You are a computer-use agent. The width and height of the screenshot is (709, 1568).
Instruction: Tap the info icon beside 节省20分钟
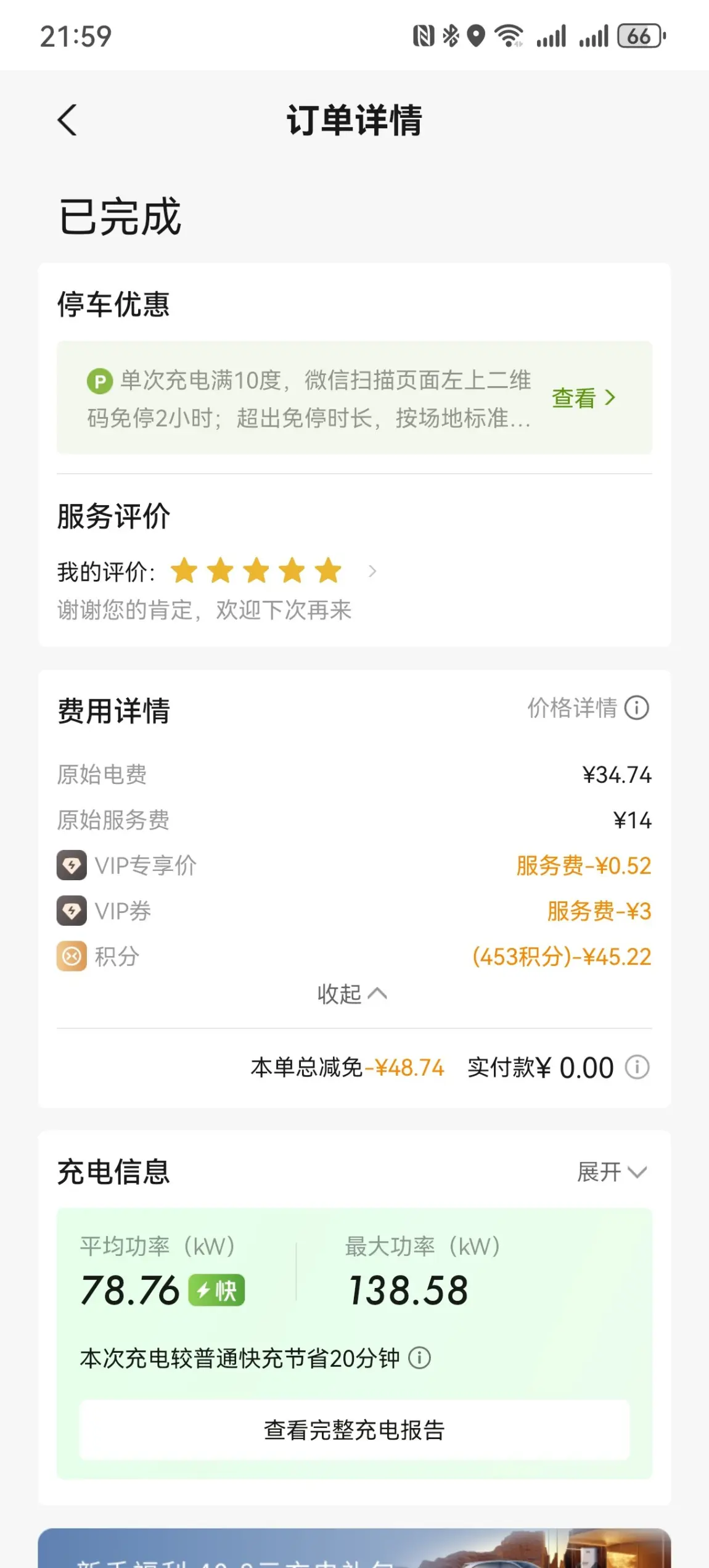(420, 1358)
